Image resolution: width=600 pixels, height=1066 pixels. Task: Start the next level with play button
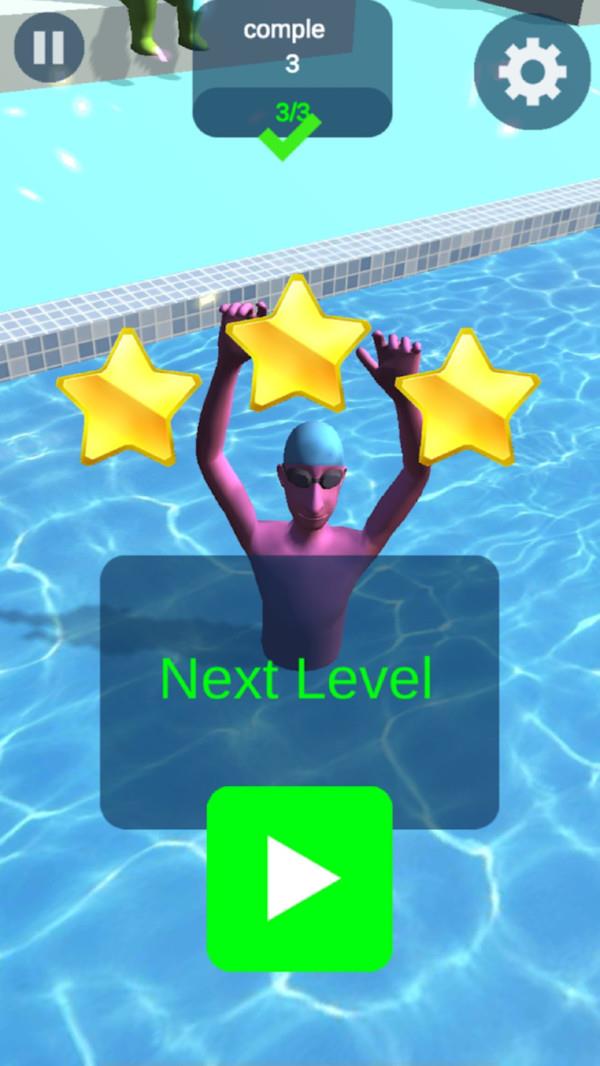tap(299, 878)
